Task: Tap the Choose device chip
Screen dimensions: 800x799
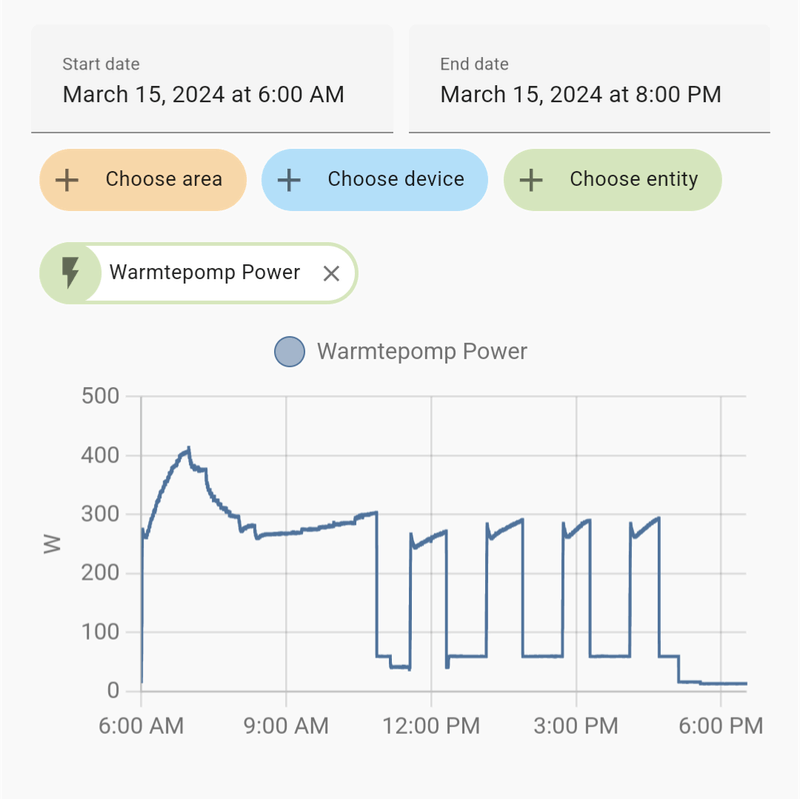Action: 374,180
